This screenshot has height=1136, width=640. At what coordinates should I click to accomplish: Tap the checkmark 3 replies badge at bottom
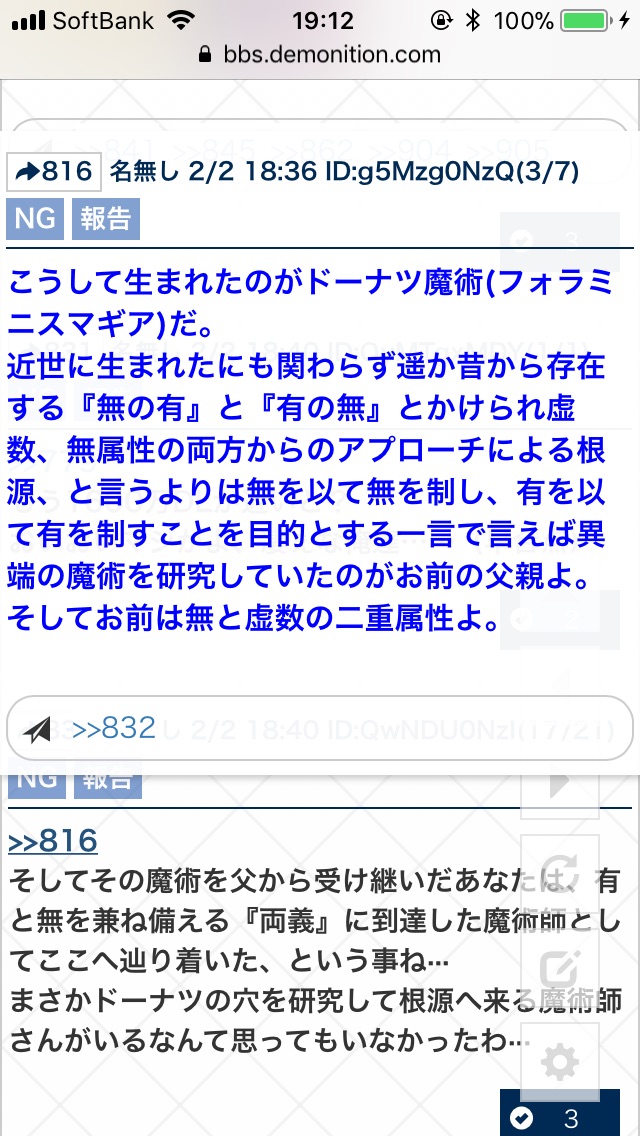(560, 1117)
